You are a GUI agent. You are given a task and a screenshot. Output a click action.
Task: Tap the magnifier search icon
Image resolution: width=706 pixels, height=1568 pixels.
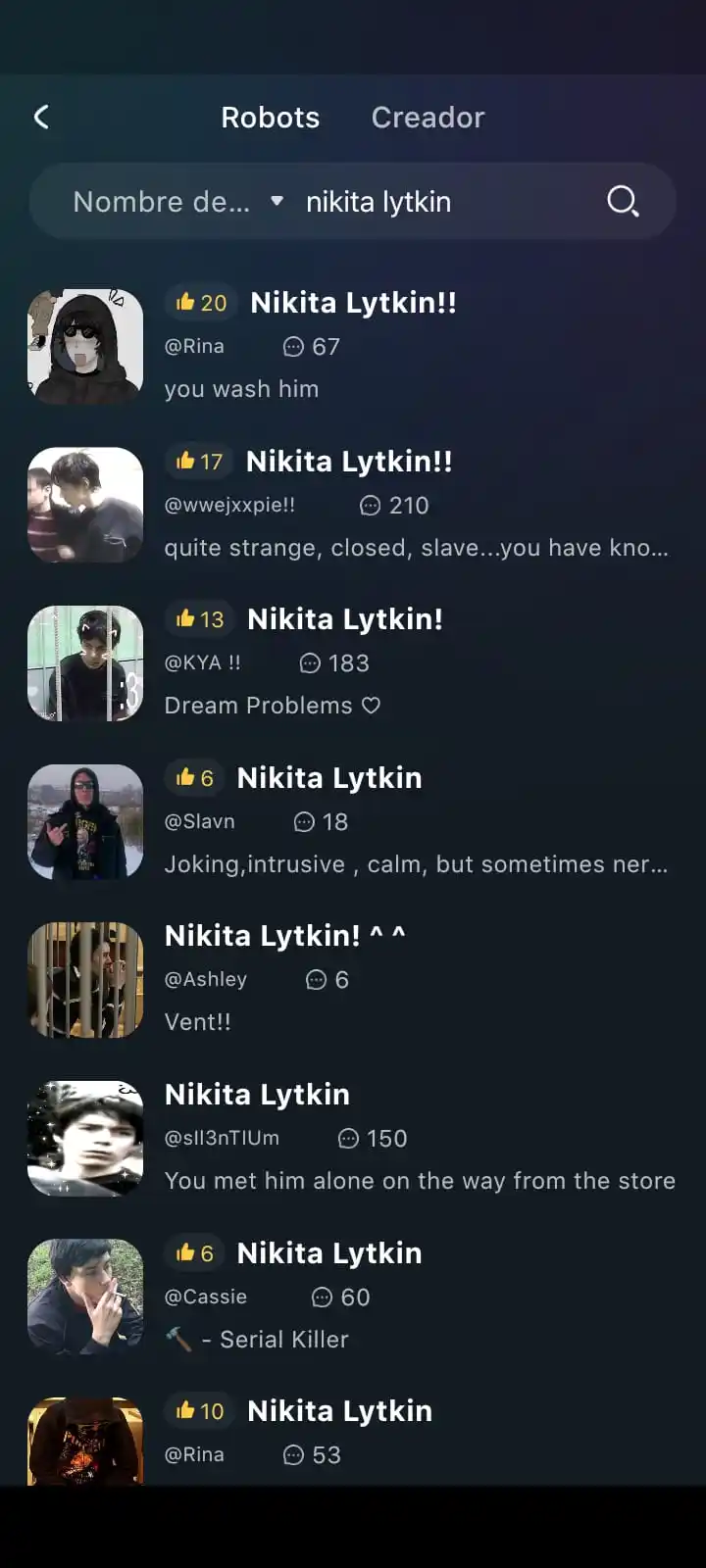point(623,202)
